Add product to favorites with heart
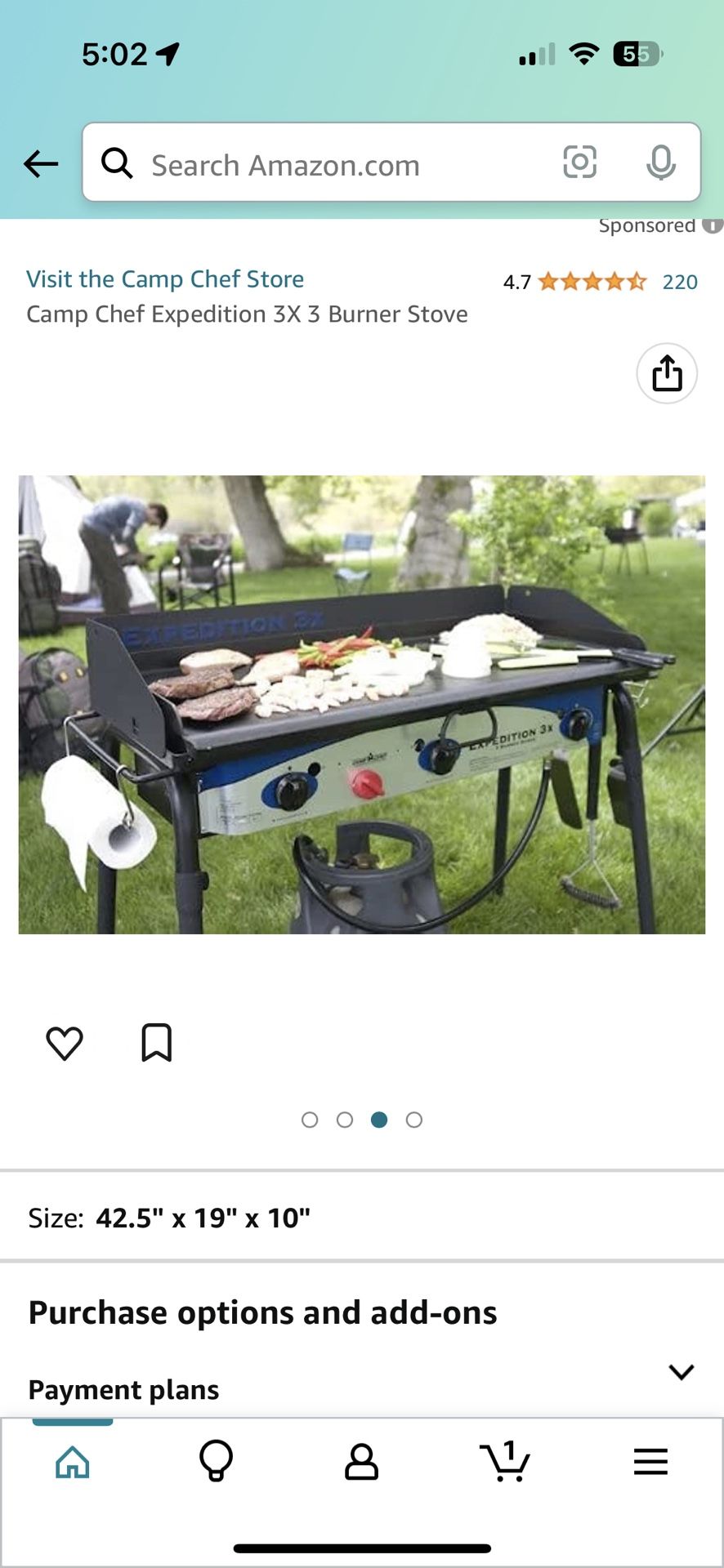 (65, 1043)
